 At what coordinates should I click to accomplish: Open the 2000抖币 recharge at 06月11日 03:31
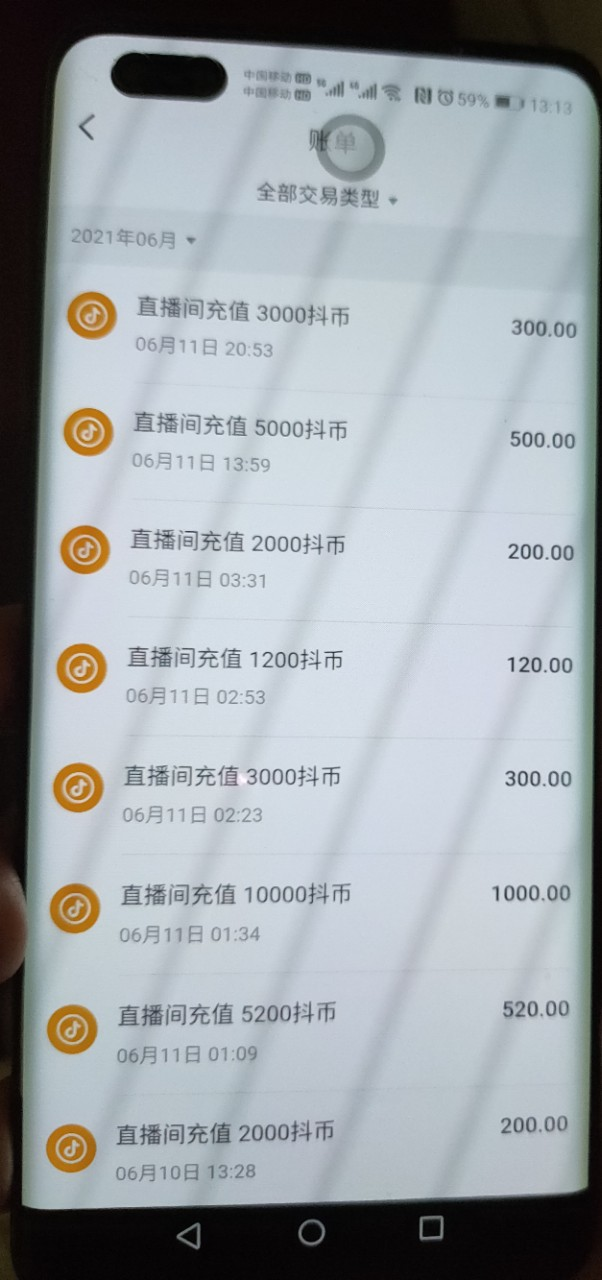(x=316, y=555)
